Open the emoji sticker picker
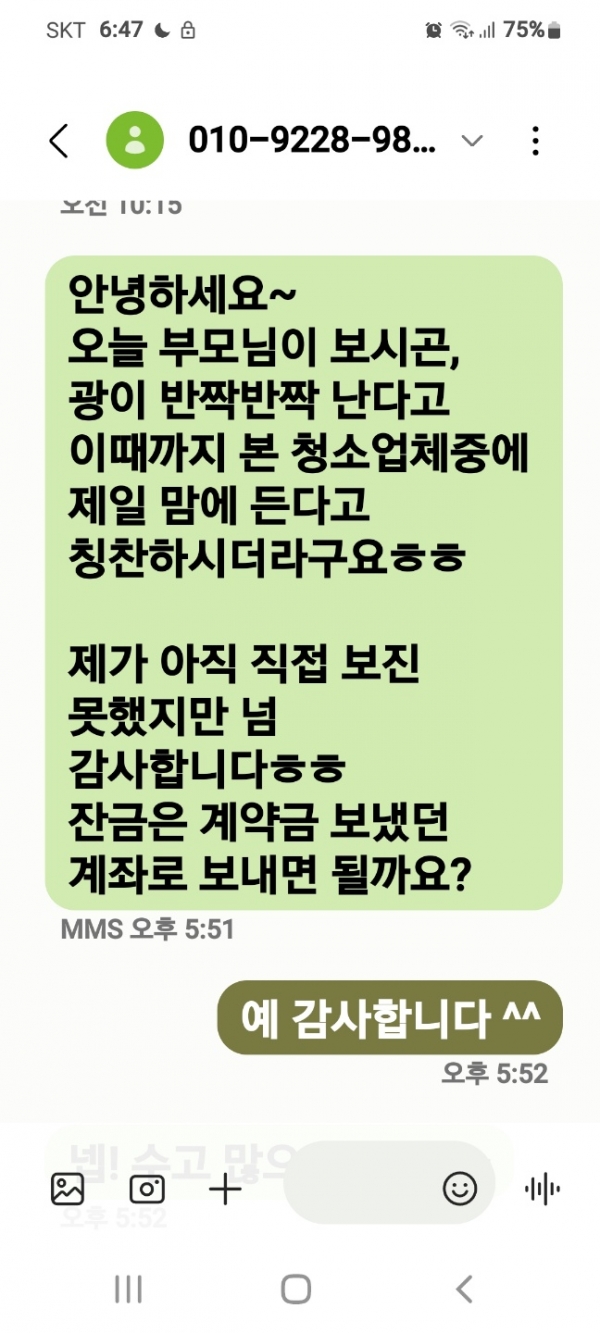The image size is (600, 1333). [459, 1189]
